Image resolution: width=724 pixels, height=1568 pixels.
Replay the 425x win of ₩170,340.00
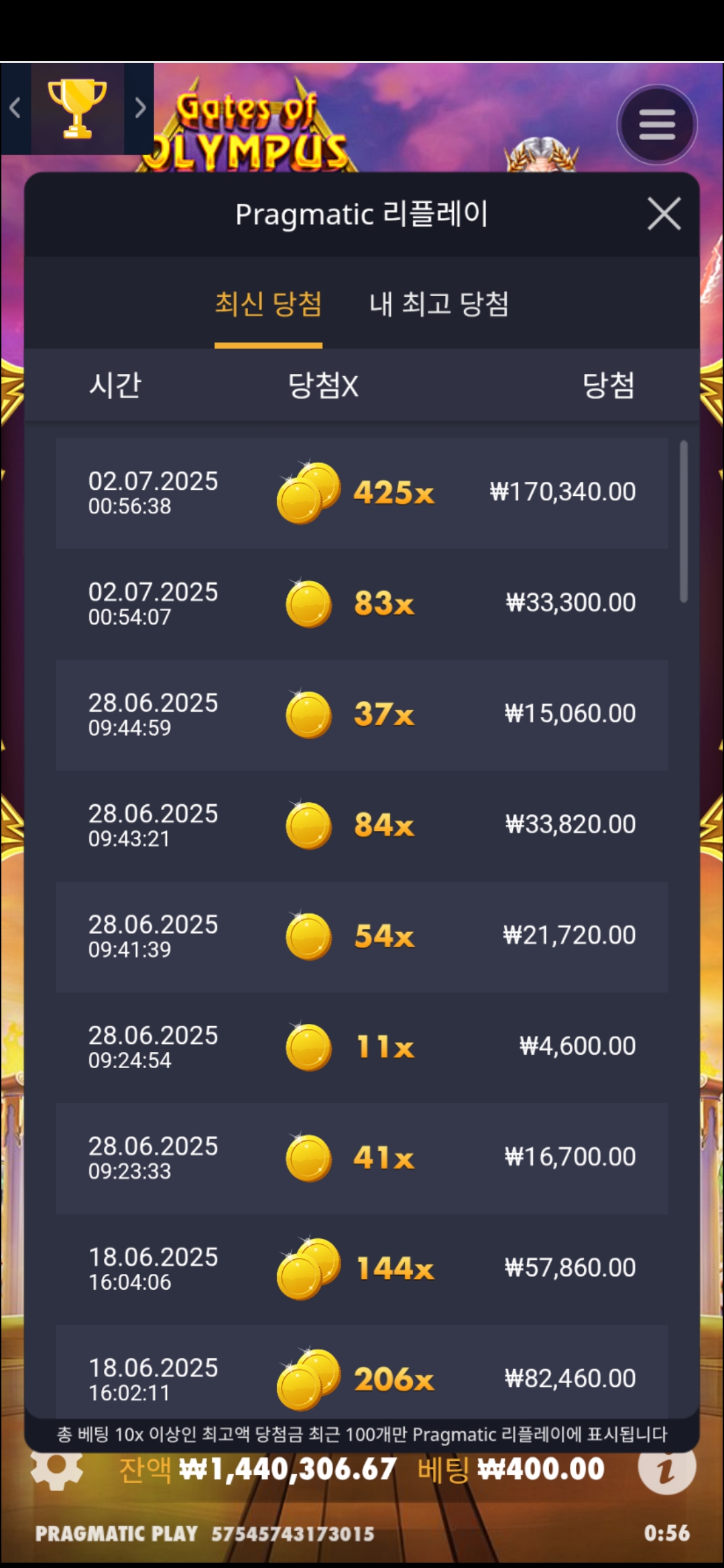coord(362,493)
